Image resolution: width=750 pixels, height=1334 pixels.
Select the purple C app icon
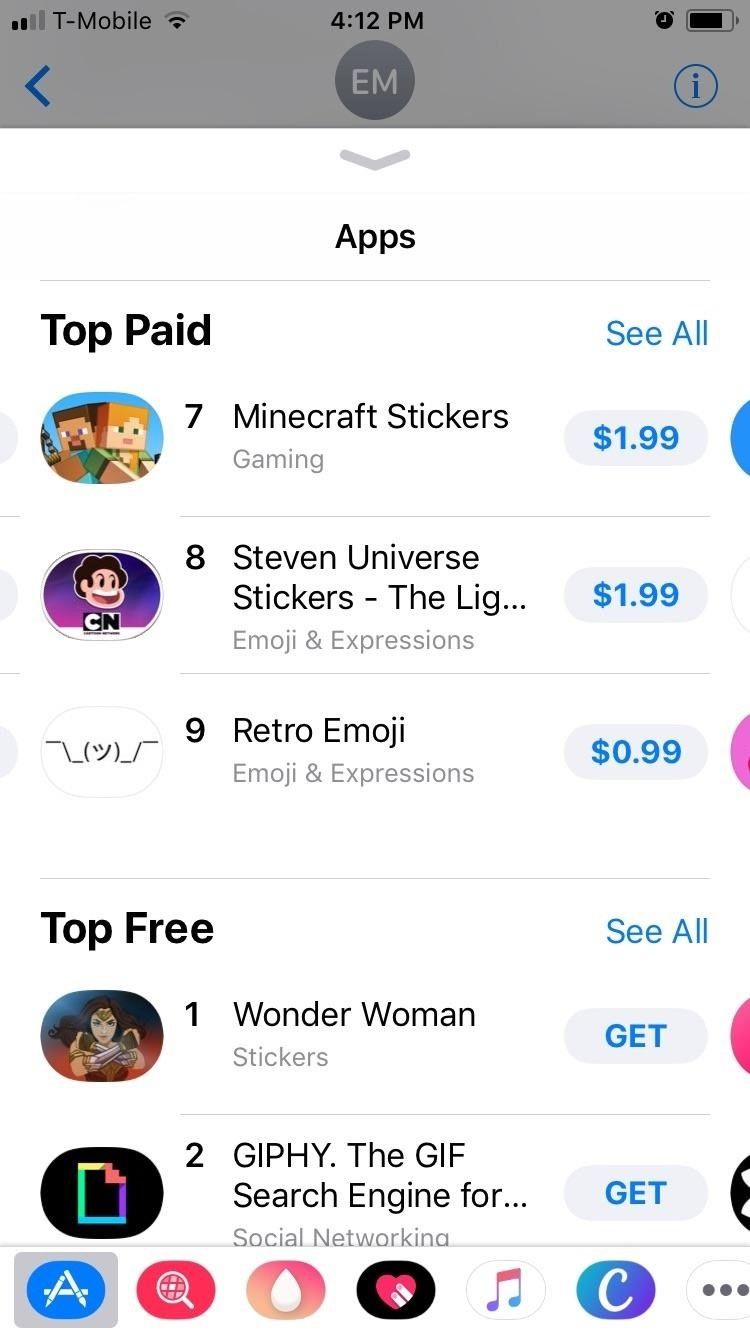pos(615,1290)
